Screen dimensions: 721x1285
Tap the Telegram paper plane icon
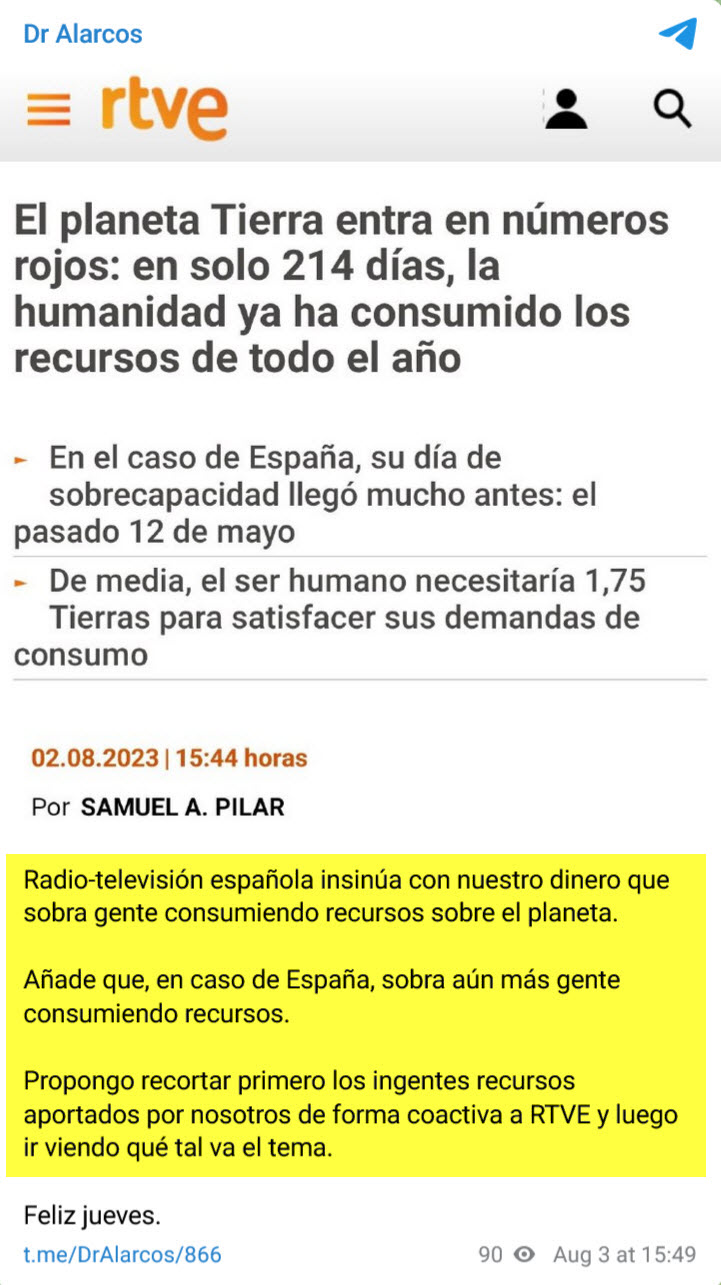[677, 33]
